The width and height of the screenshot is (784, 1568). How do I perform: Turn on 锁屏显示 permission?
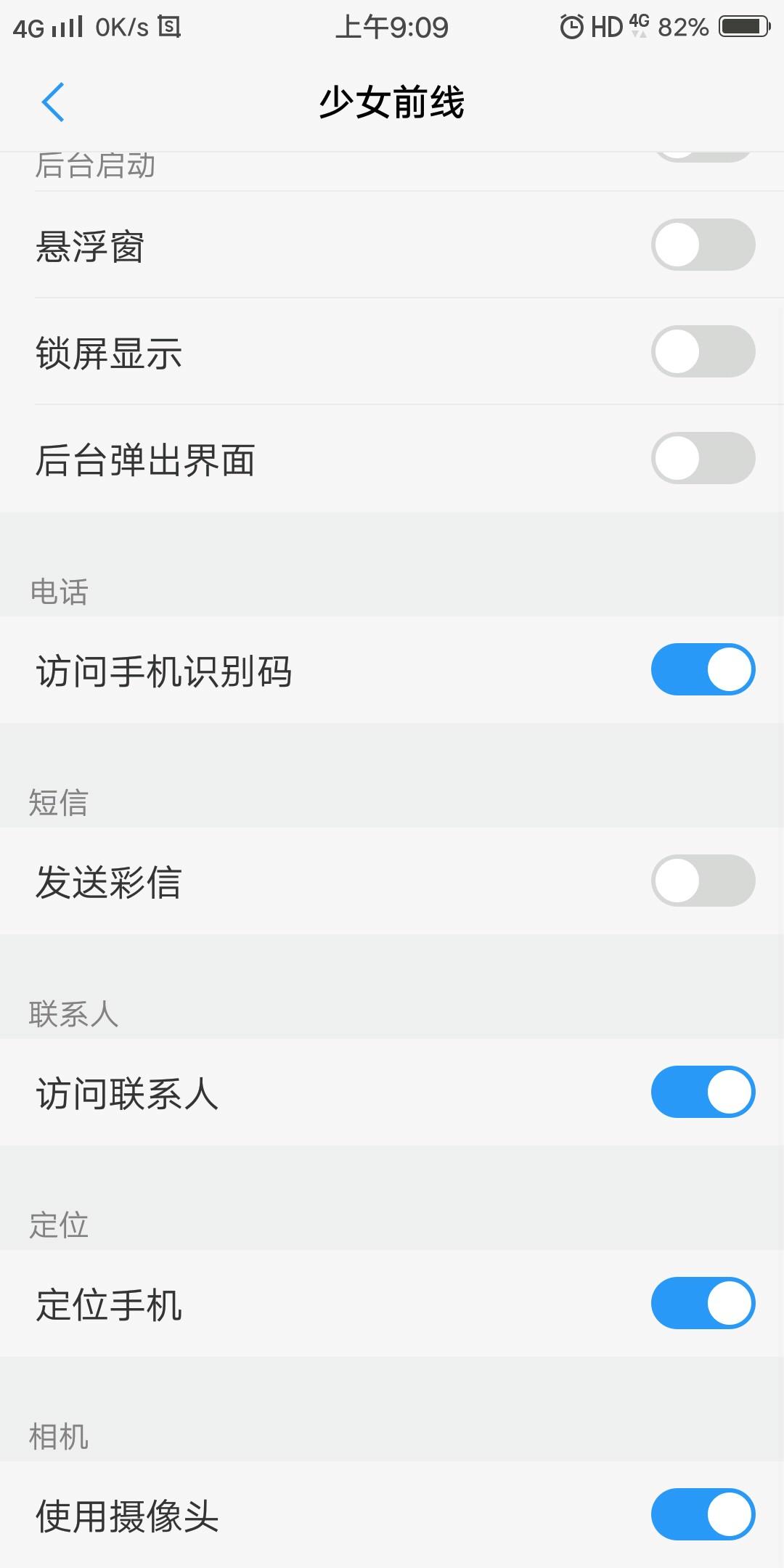tap(703, 351)
